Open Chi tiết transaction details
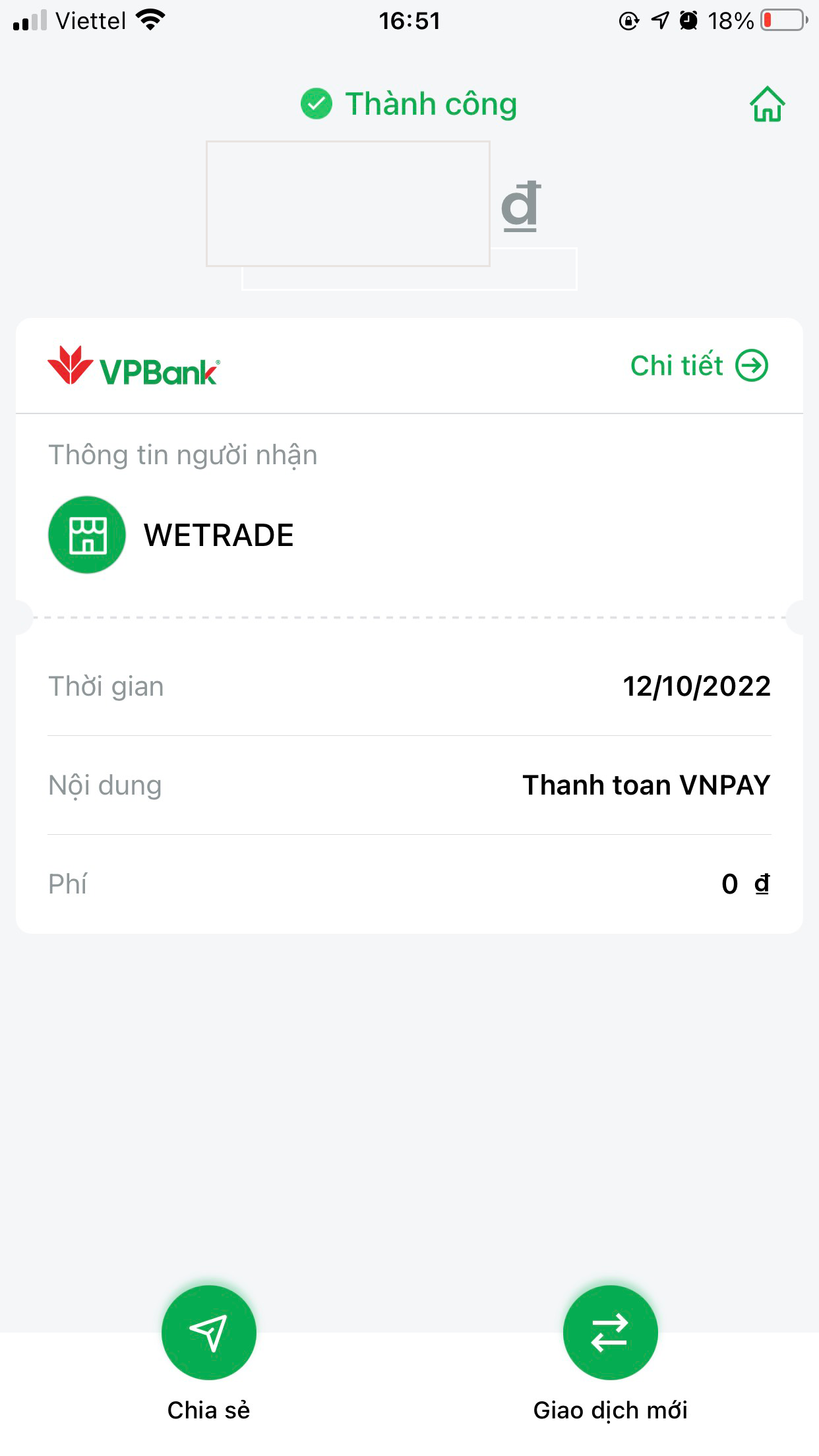The image size is (819, 1456). [x=699, y=366]
